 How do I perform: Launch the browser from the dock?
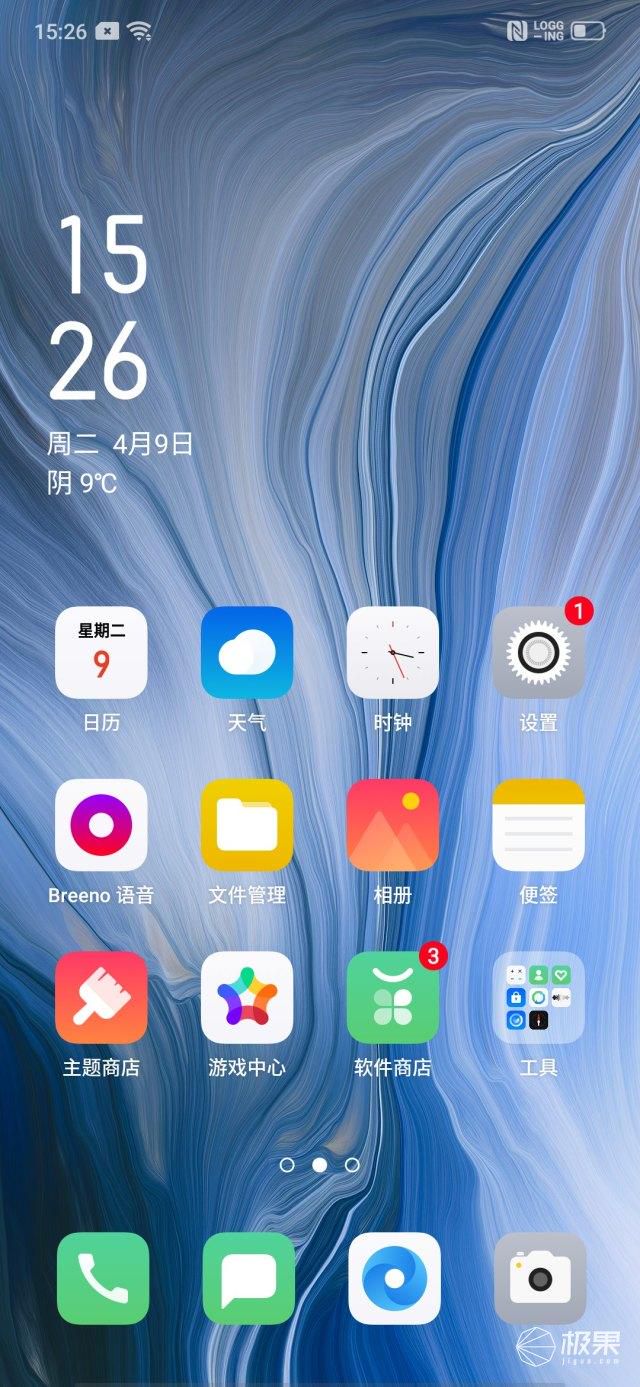(395, 1278)
